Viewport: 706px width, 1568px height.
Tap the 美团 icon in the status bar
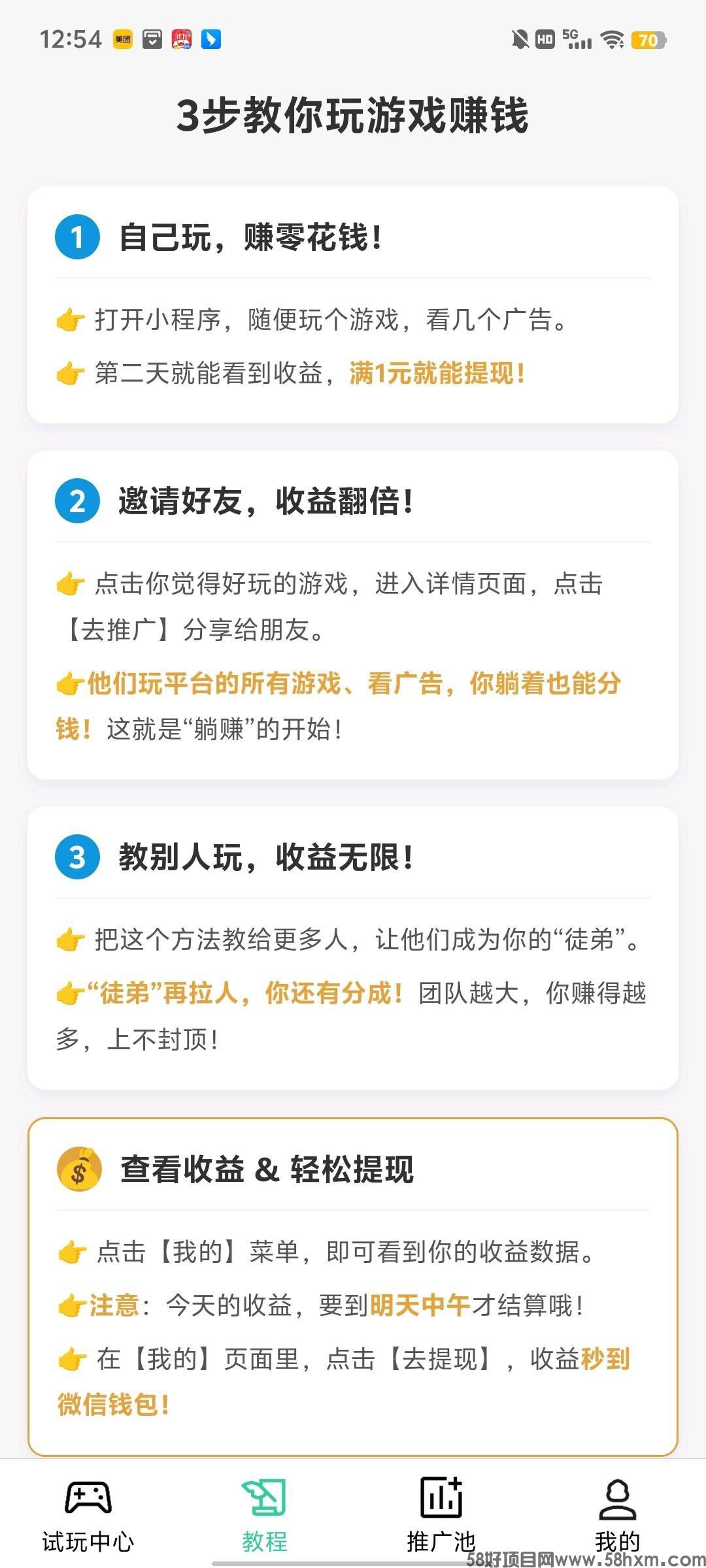pyautogui.click(x=123, y=39)
